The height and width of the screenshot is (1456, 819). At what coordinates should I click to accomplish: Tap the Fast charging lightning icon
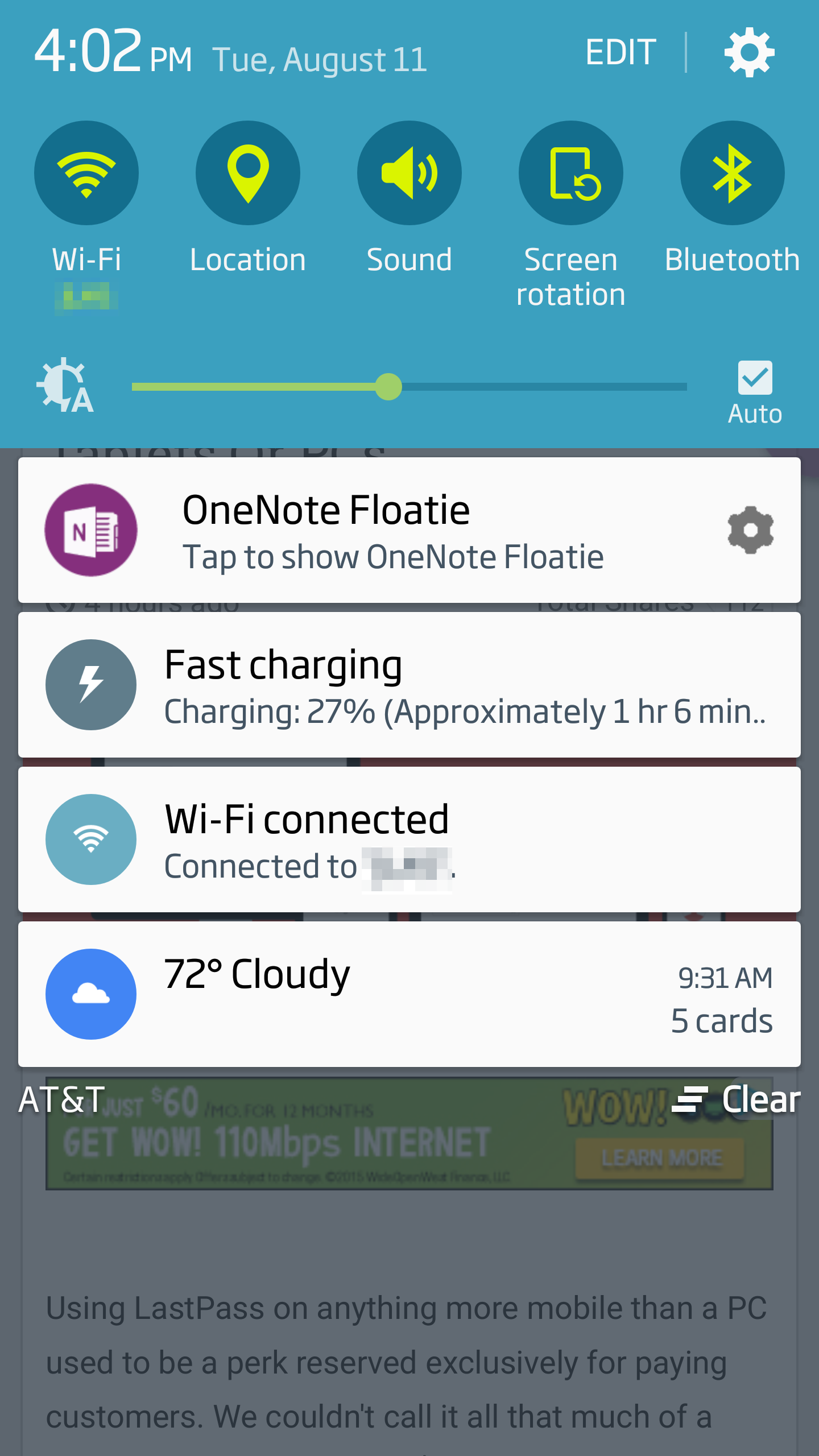pos(90,685)
